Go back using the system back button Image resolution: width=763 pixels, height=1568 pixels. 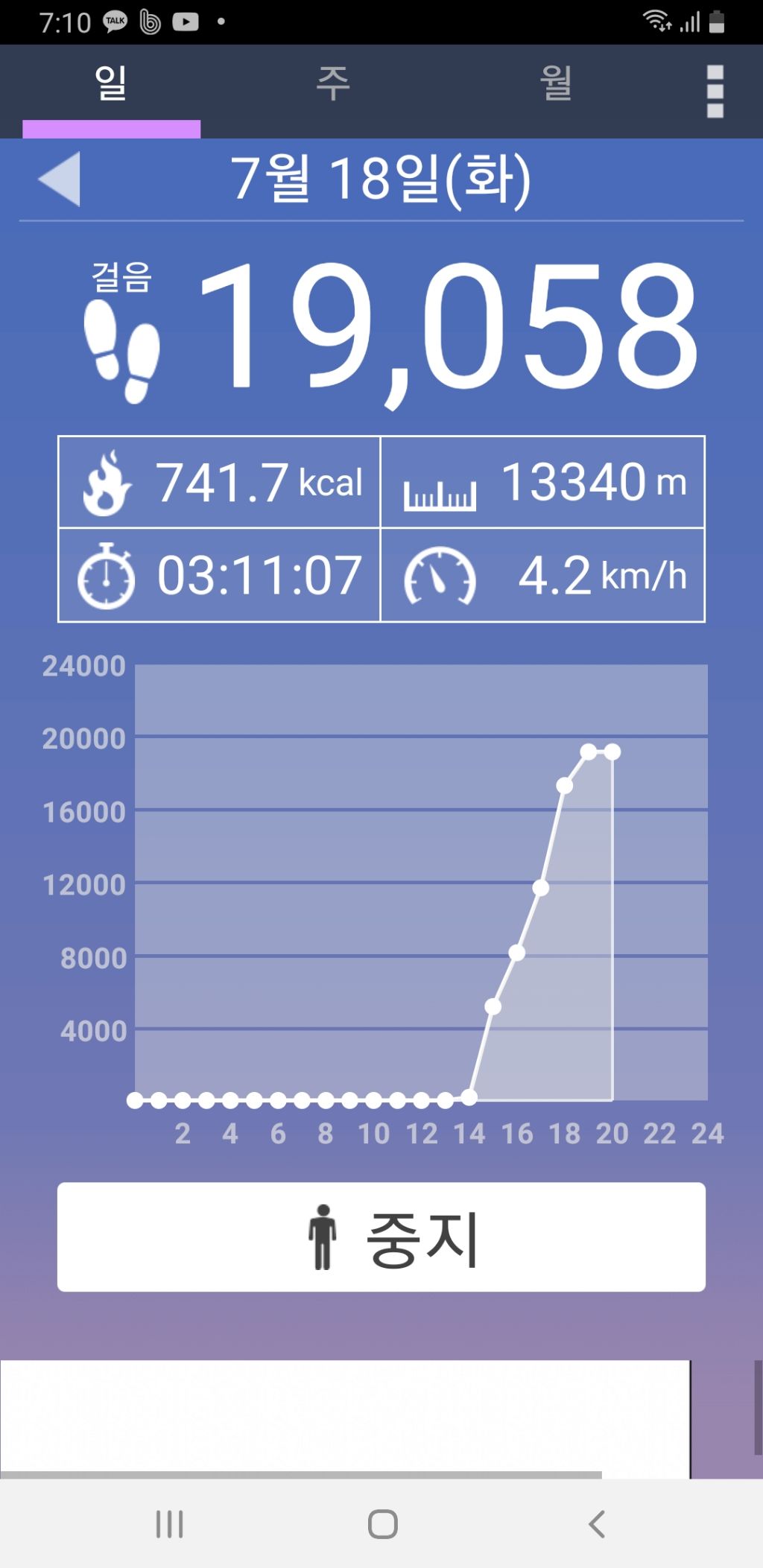[x=596, y=1524]
